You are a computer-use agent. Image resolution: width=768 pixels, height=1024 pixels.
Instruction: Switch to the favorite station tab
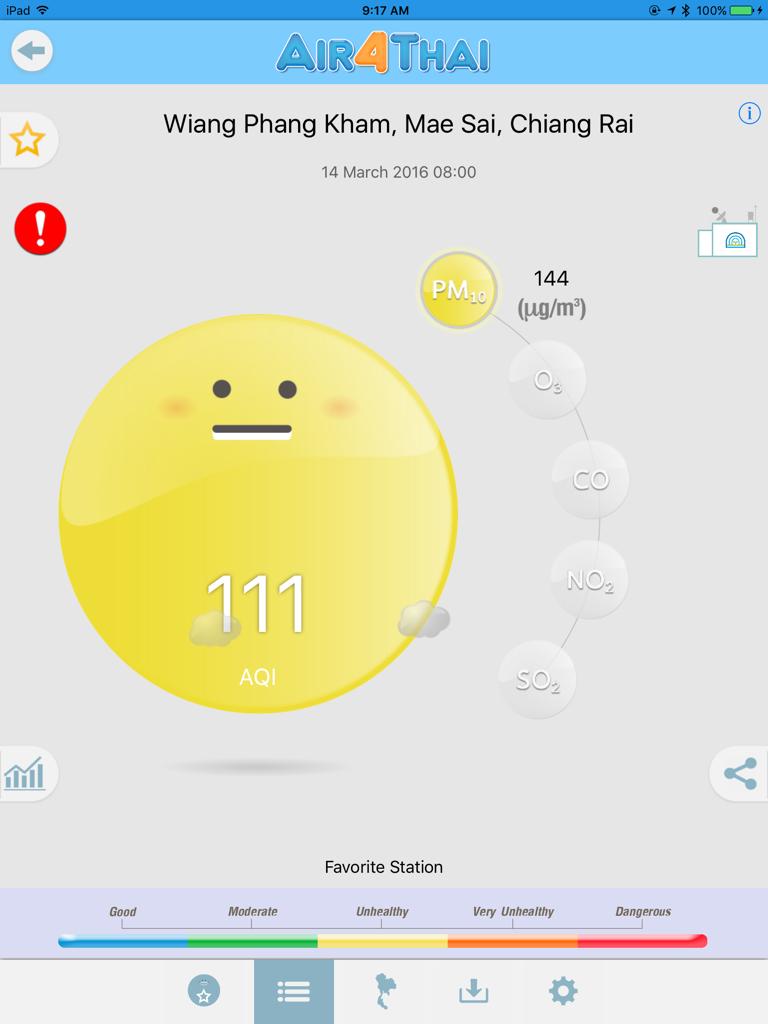(204, 991)
